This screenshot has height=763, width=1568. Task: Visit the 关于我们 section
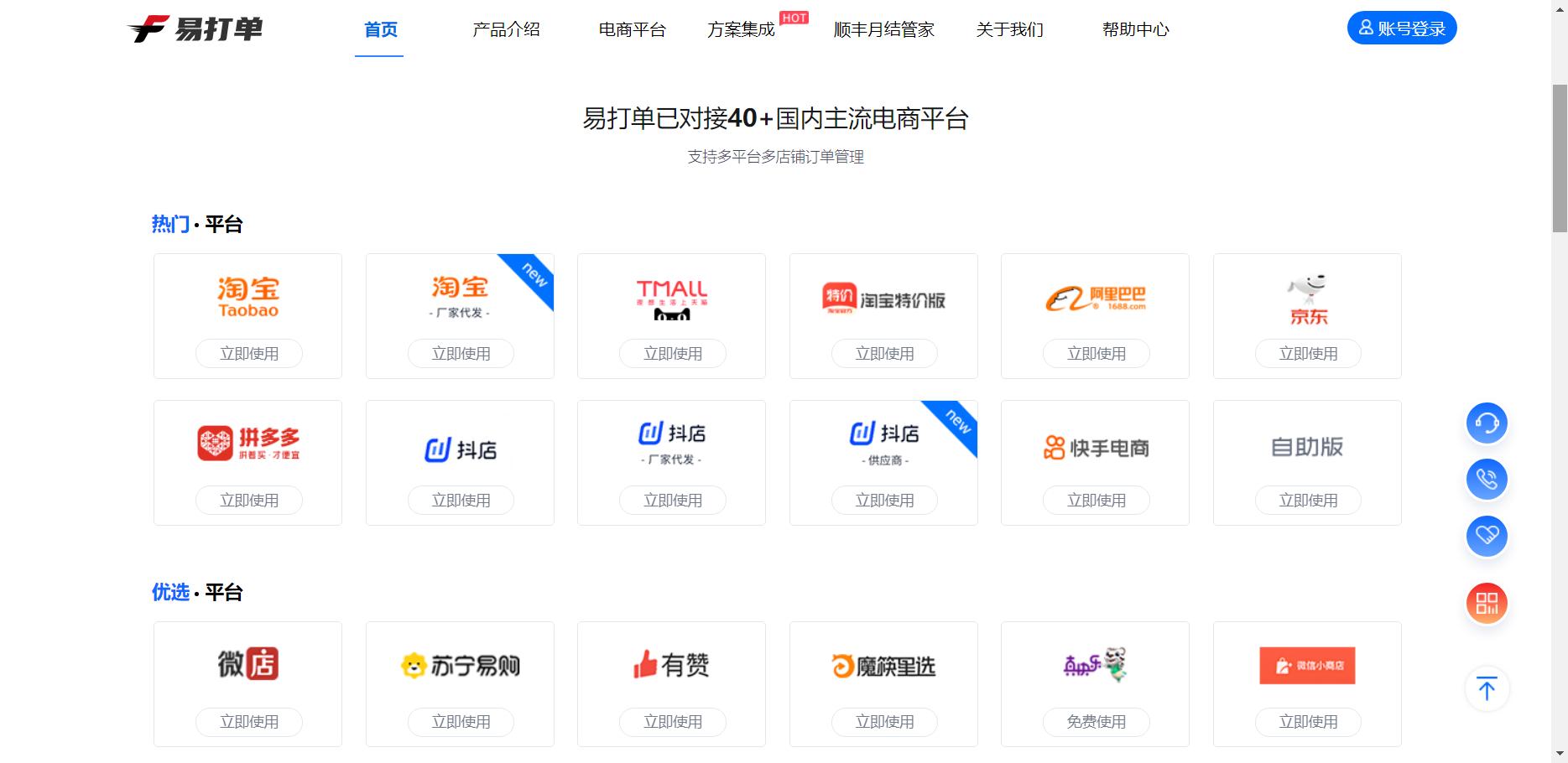click(1009, 29)
